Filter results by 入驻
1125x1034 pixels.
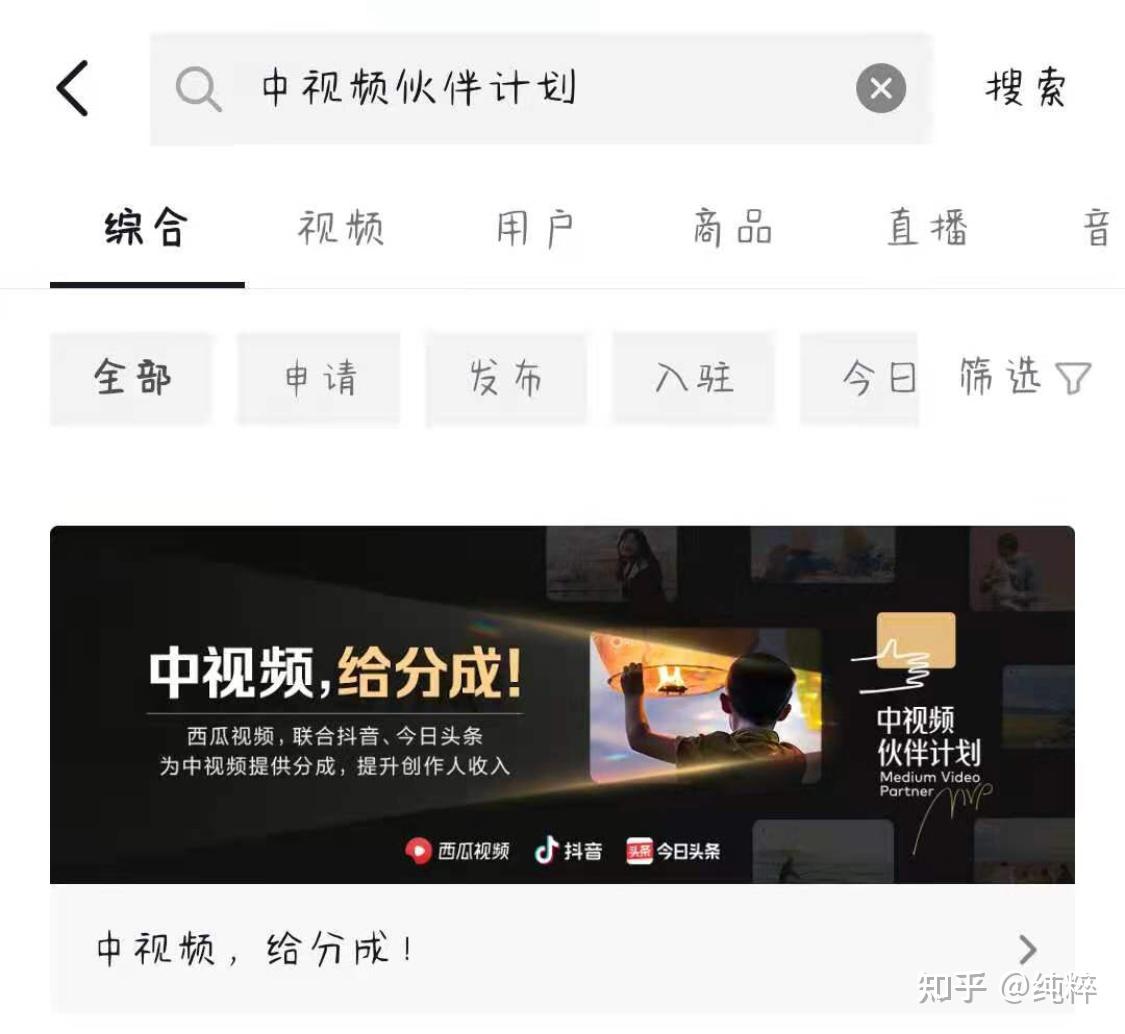point(693,378)
